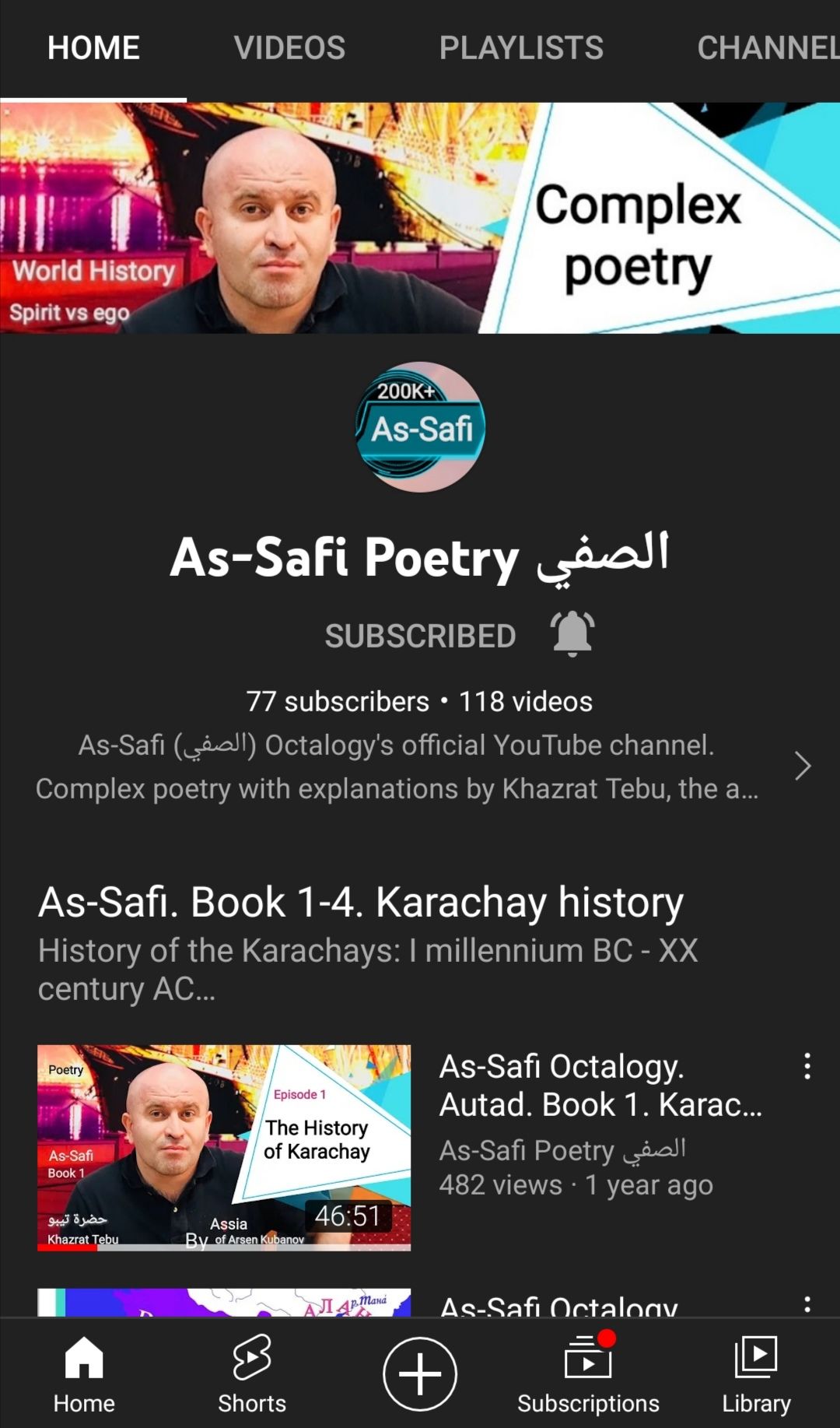Play The History of Karachay video
This screenshot has width=840, height=1428.
point(224,1148)
